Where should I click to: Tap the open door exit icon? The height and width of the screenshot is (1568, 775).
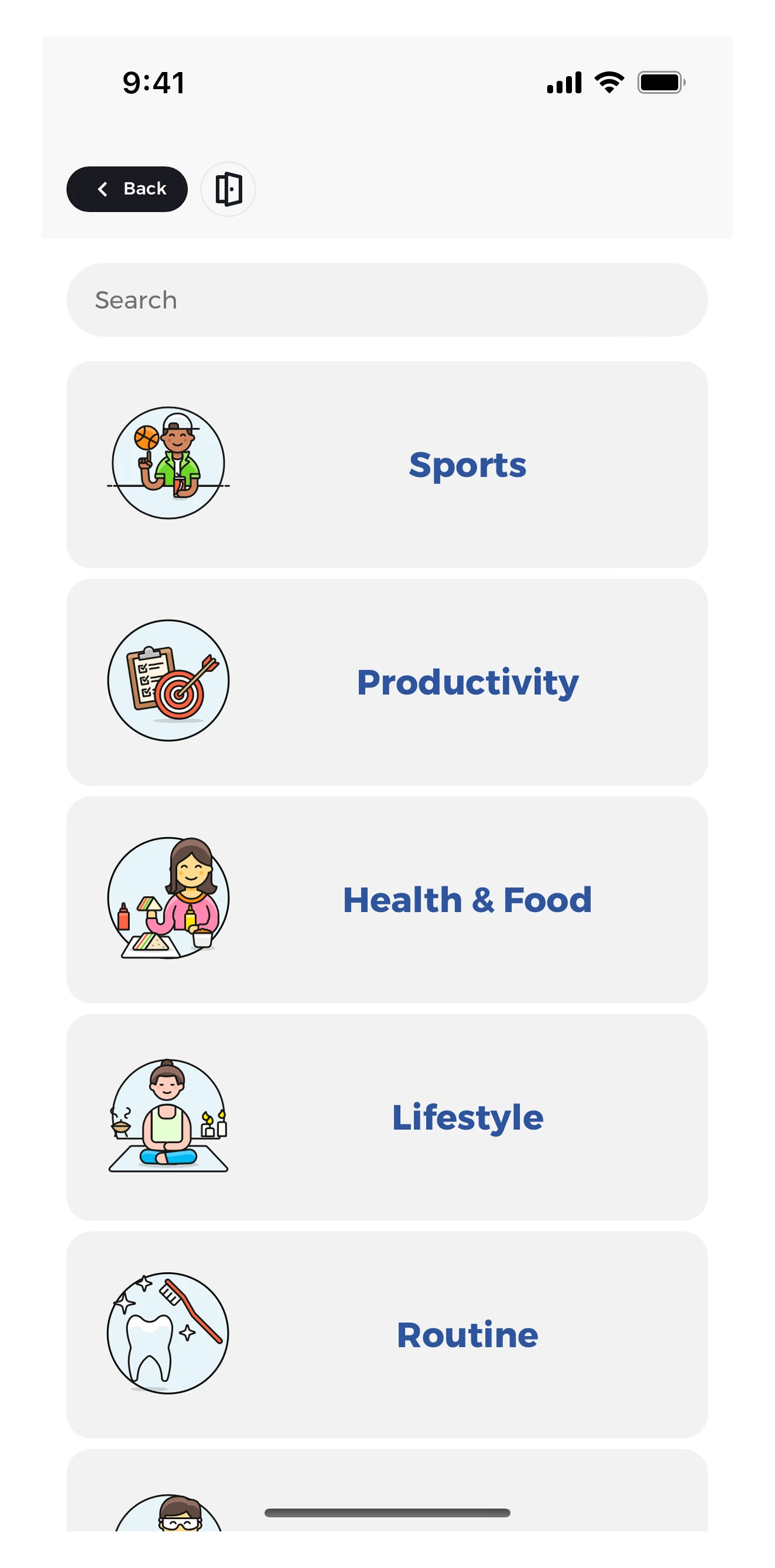pos(228,189)
